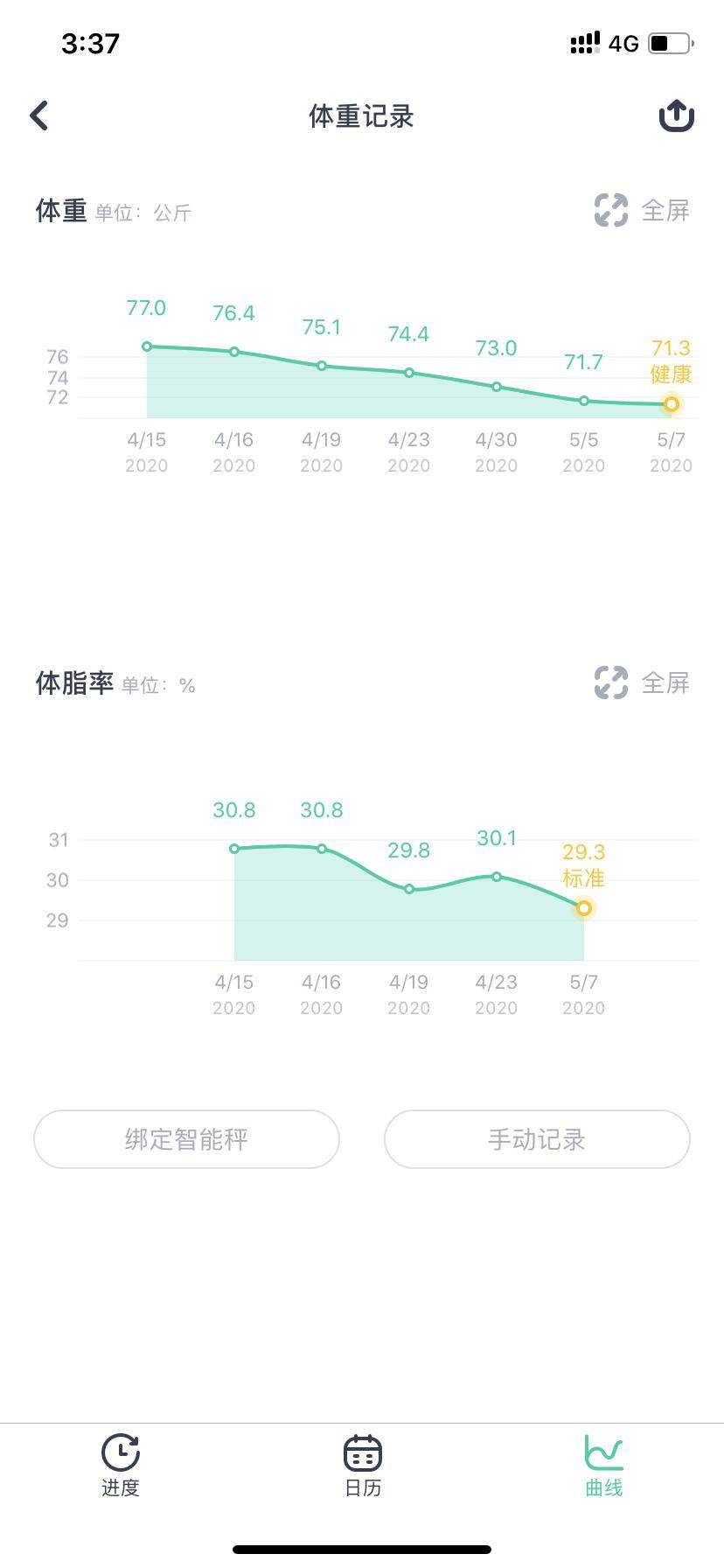Select the 曲线 tab

tap(603, 1466)
